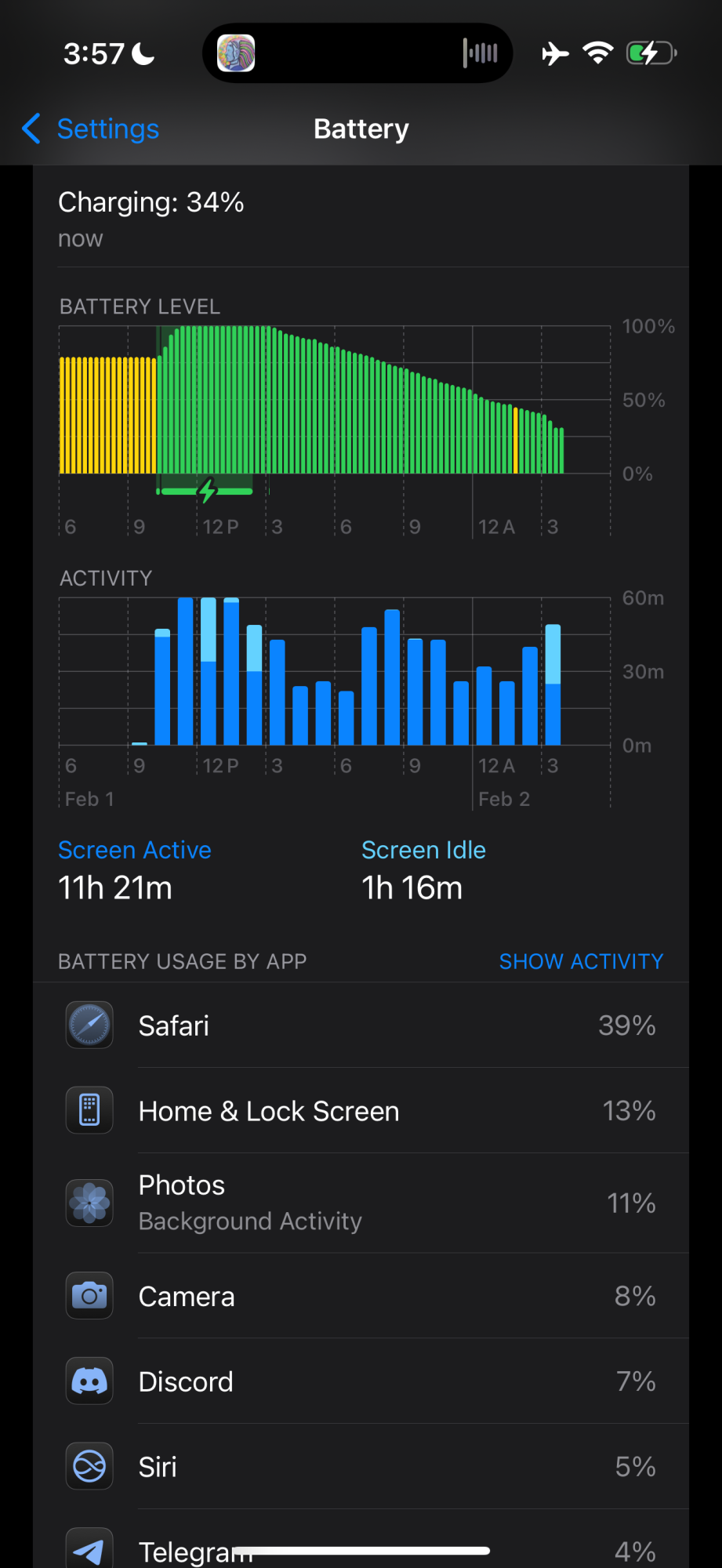Screen dimensions: 722x1568
Task: Open Discord battery usage row
Action: (361, 1381)
